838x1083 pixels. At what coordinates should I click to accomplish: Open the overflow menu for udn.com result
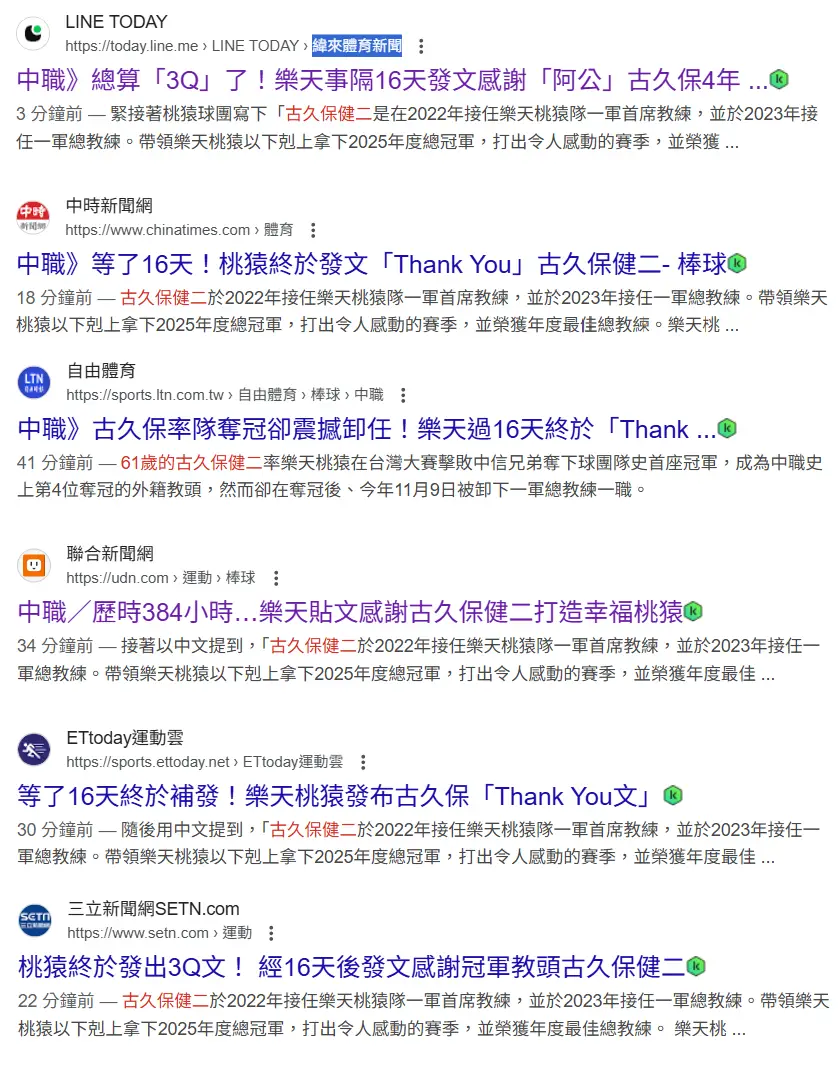point(276,578)
